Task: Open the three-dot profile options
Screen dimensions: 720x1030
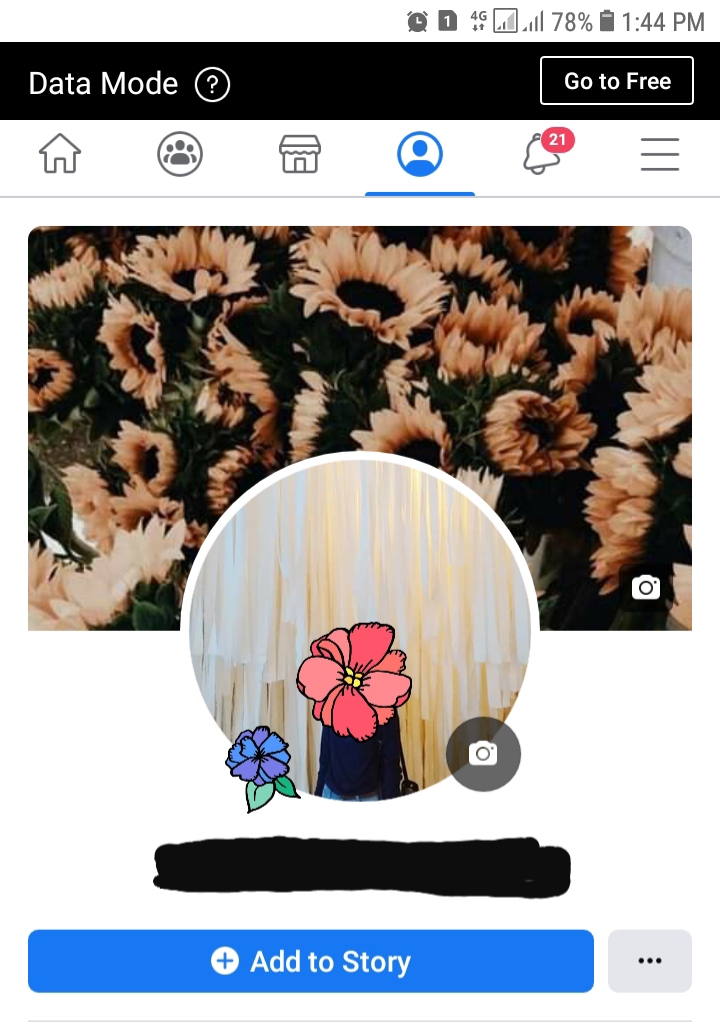Action: (x=650, y=961)
